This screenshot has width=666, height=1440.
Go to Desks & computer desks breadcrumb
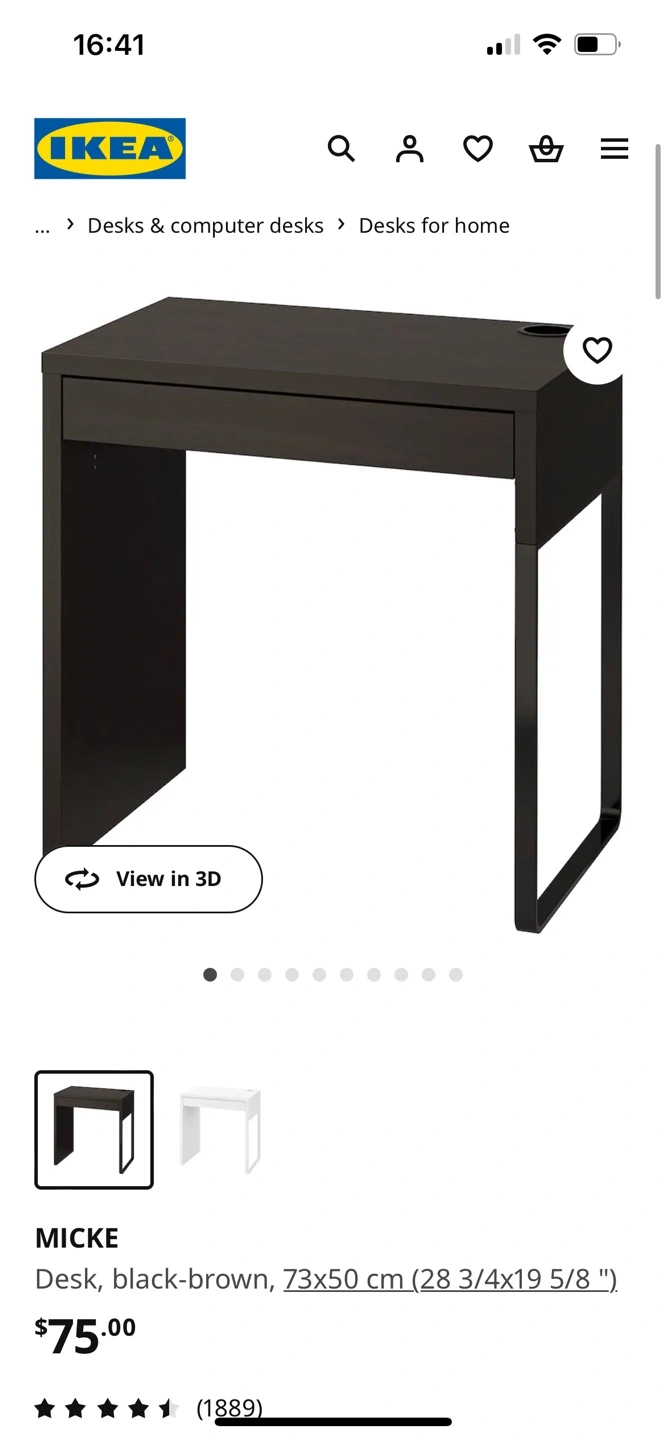pos(205,226)
